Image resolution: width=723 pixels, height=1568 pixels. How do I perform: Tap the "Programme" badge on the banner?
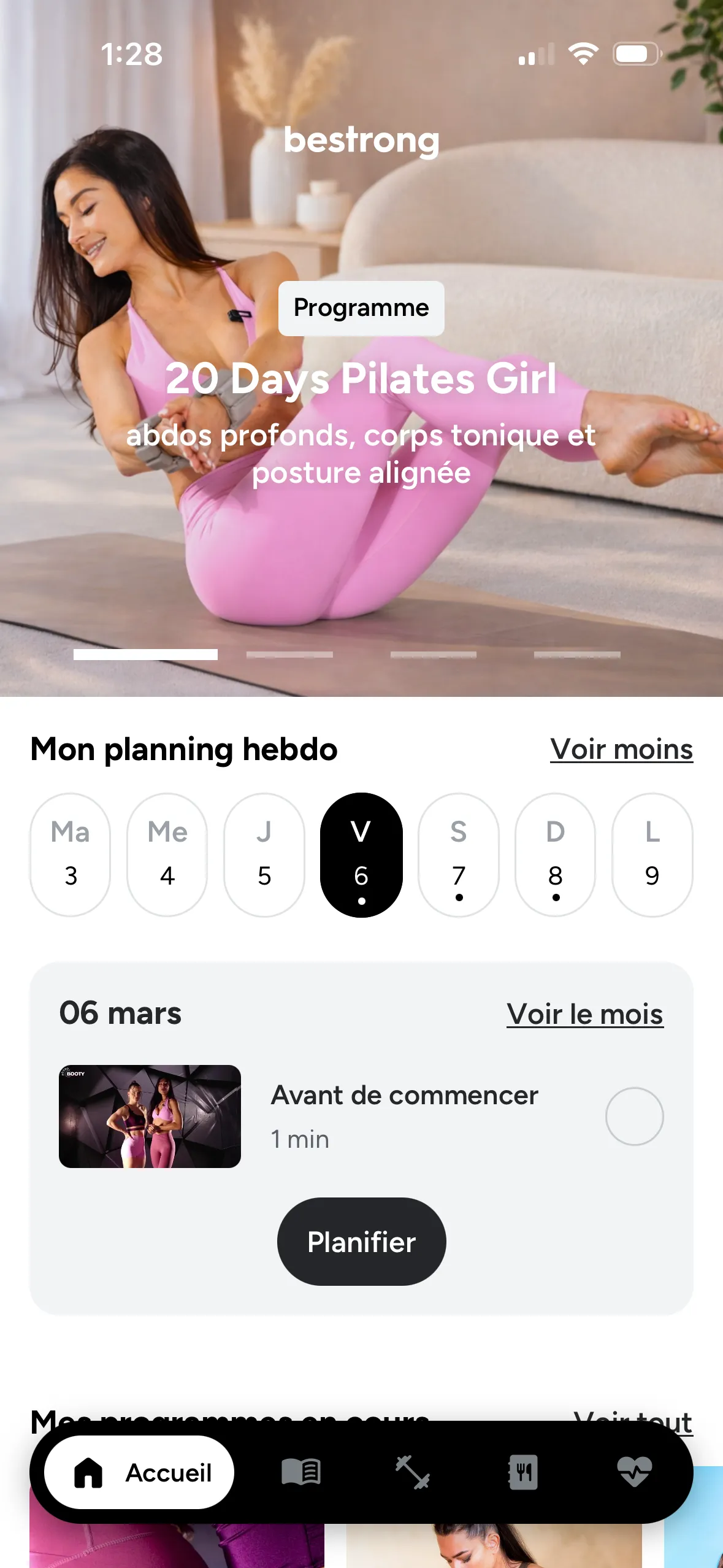tap(361, 309)
